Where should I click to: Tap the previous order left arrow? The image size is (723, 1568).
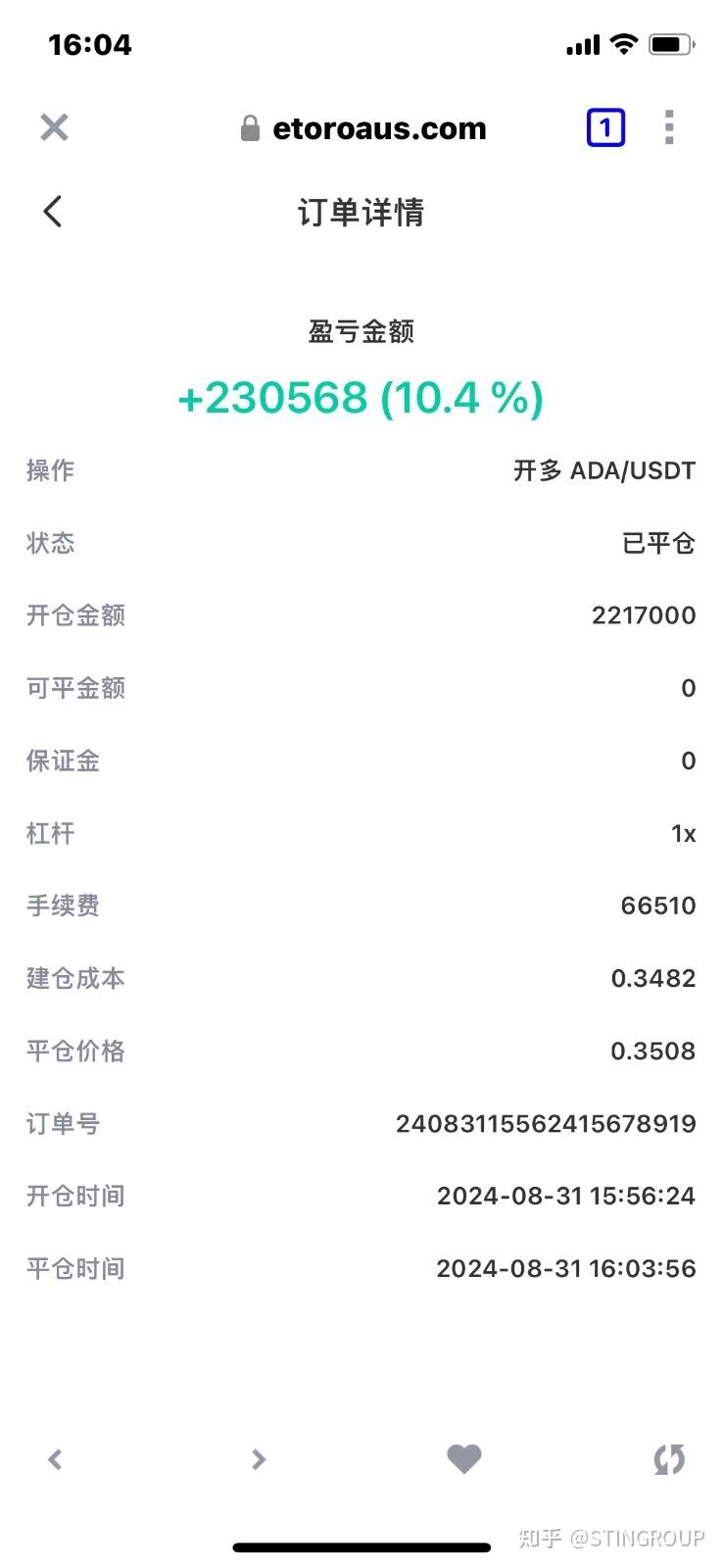click(54, 1459)
